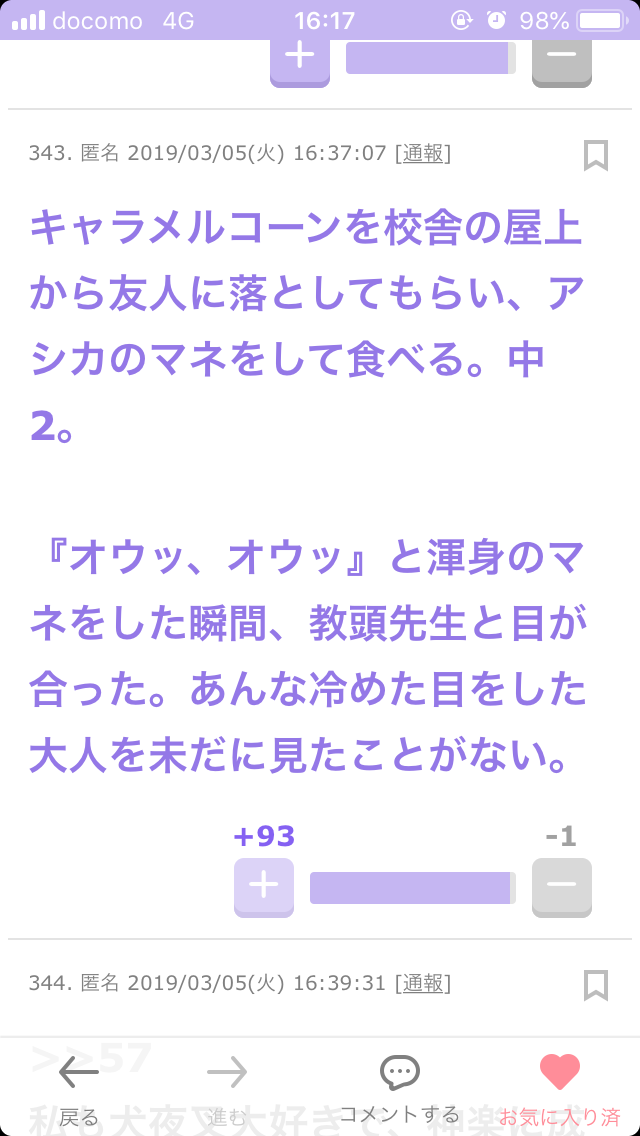The image size is (640, 1136).
Task: Report comment 343 via 通報 link
Action: (423, 154)
